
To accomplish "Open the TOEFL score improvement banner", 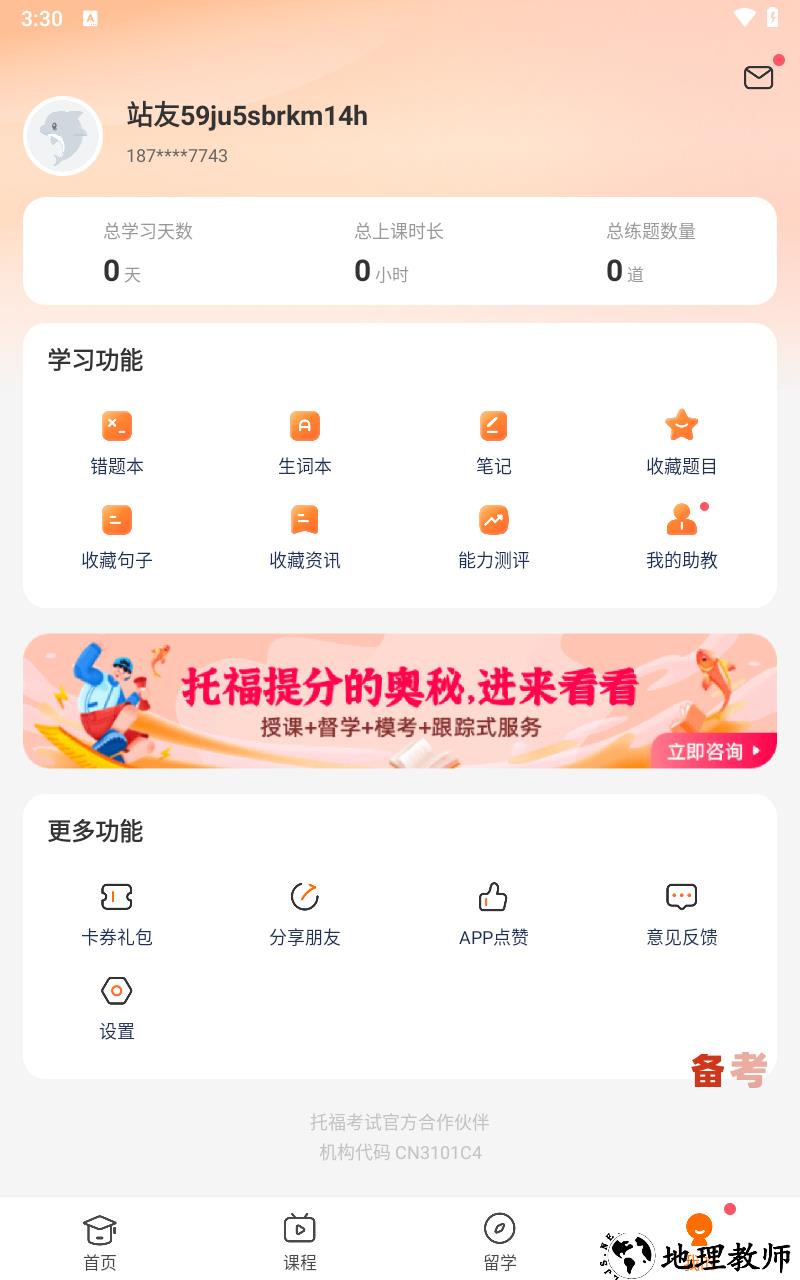I will click(400, 701).
